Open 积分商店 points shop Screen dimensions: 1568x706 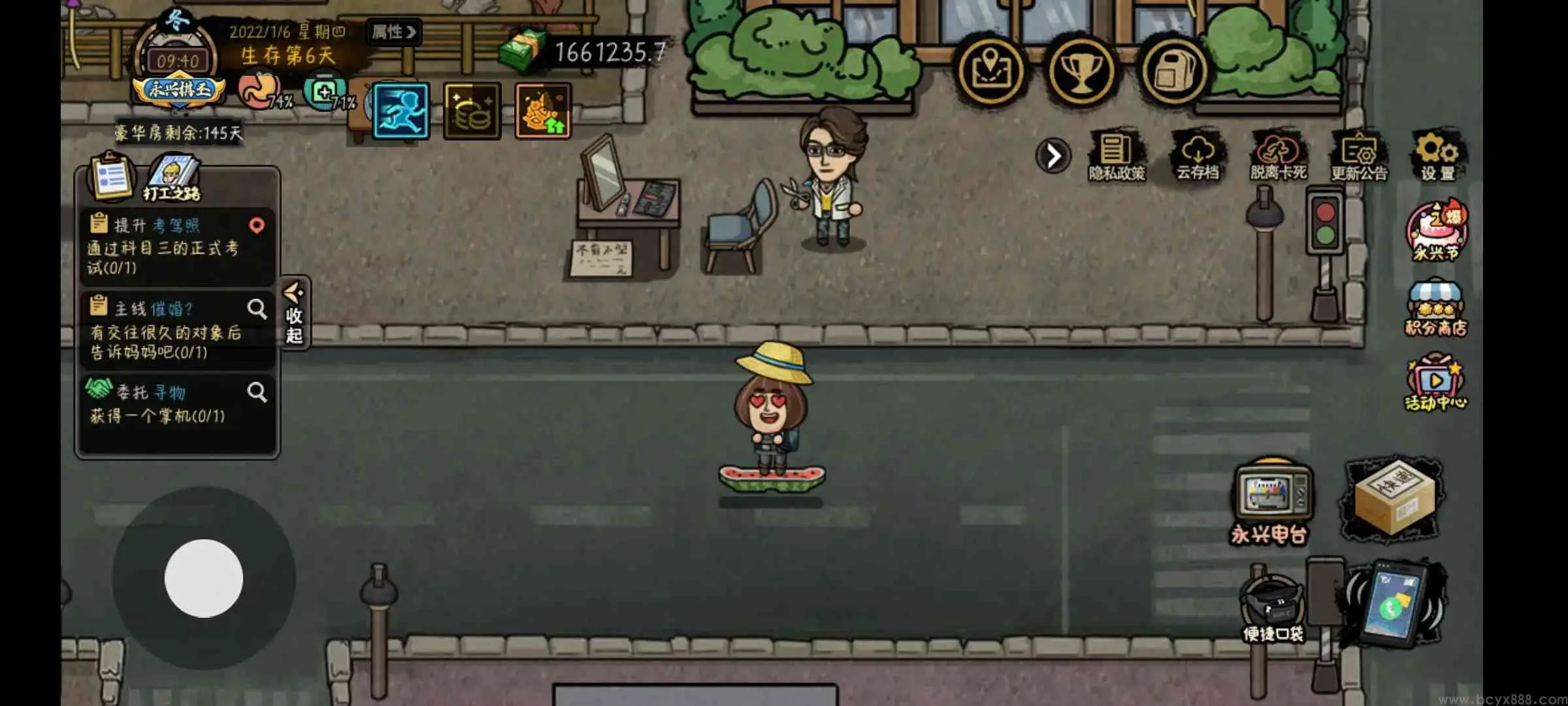pyautogui.click(x=1436, y=309)
